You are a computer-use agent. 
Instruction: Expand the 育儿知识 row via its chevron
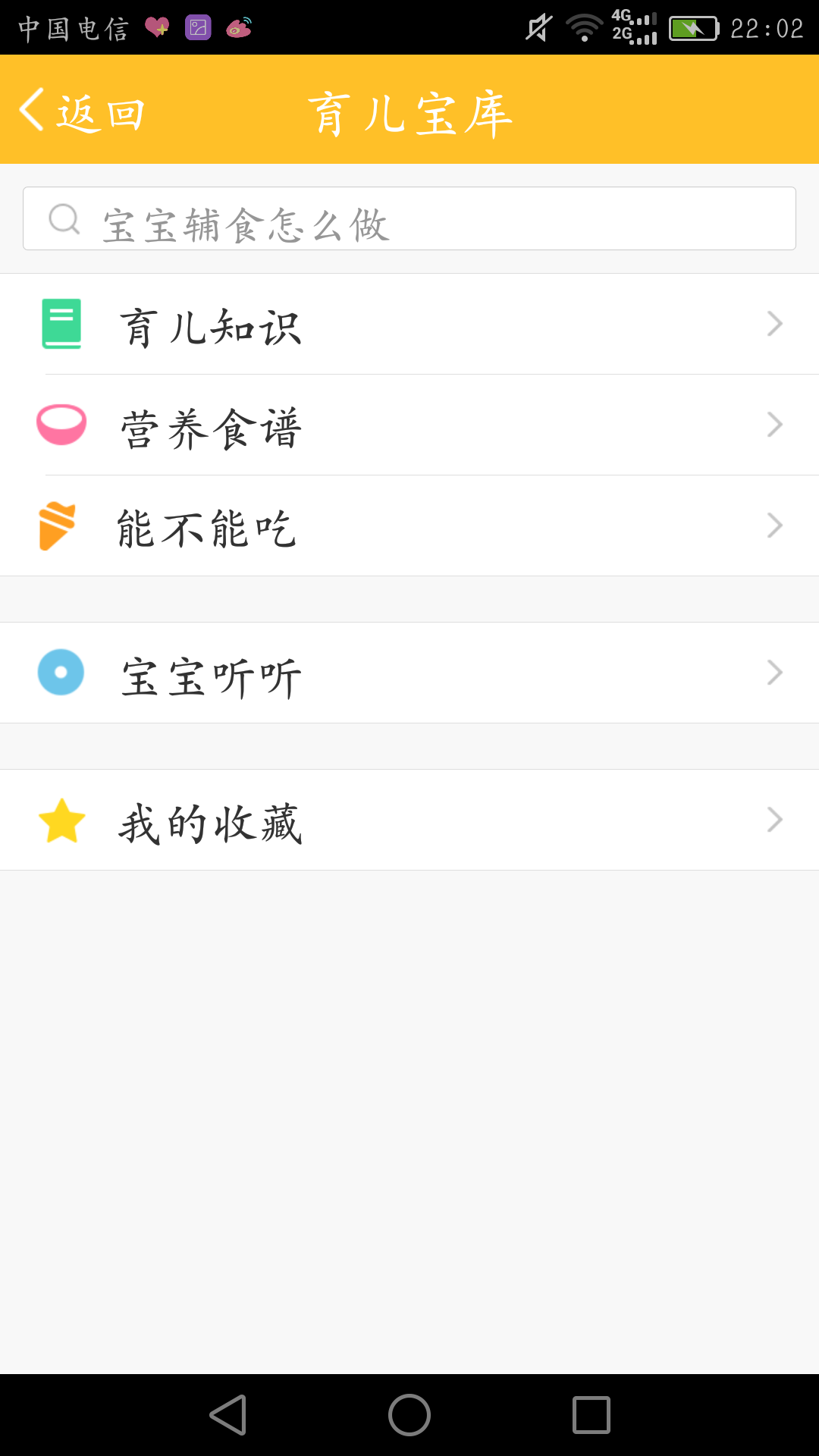(x=773, y=323)
